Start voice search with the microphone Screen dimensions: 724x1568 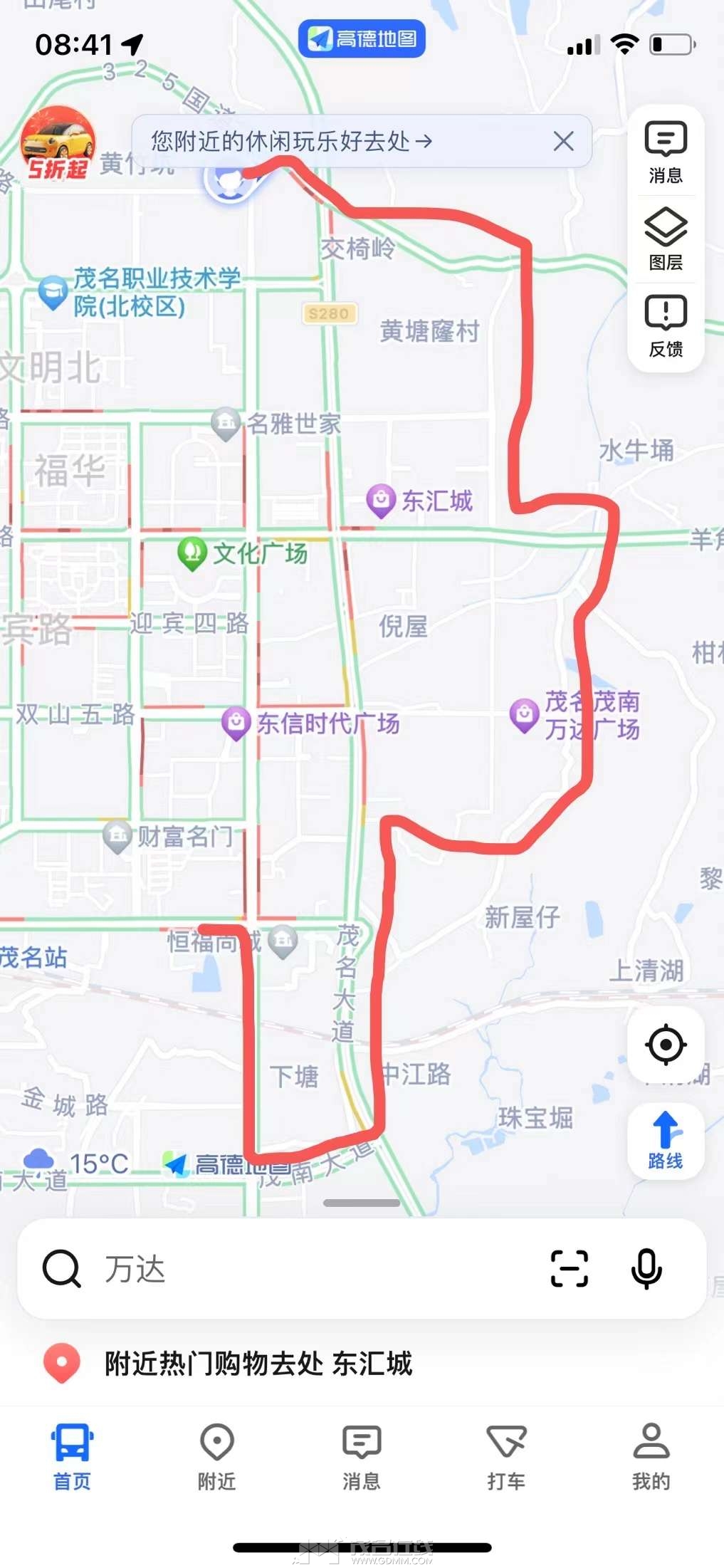click(x=646, y=1269)
